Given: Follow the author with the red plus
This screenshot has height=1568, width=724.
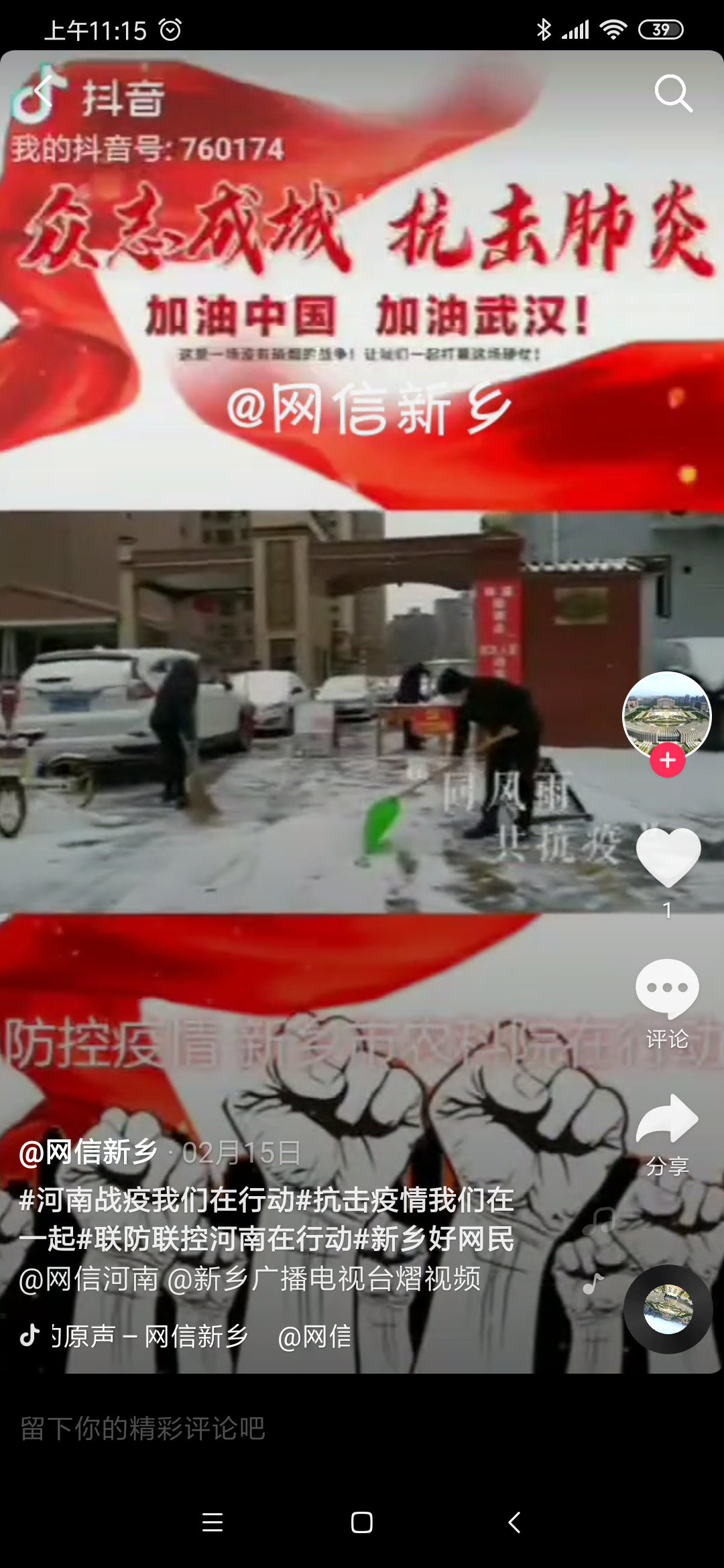Looking at the screenshot, I should point(667,760).
